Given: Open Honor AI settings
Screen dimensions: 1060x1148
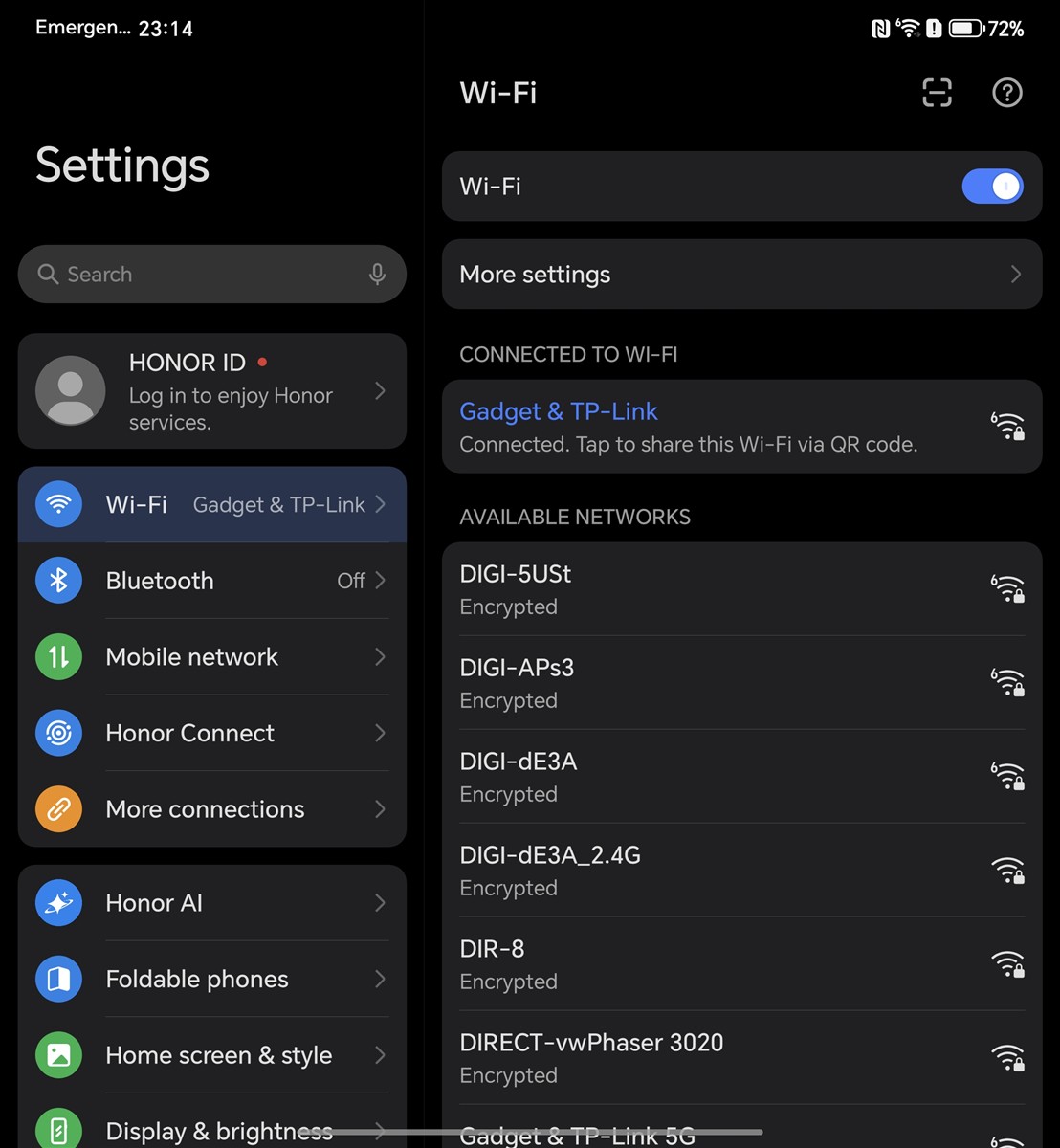Looking at the screenshot, I should pos(212,903).
